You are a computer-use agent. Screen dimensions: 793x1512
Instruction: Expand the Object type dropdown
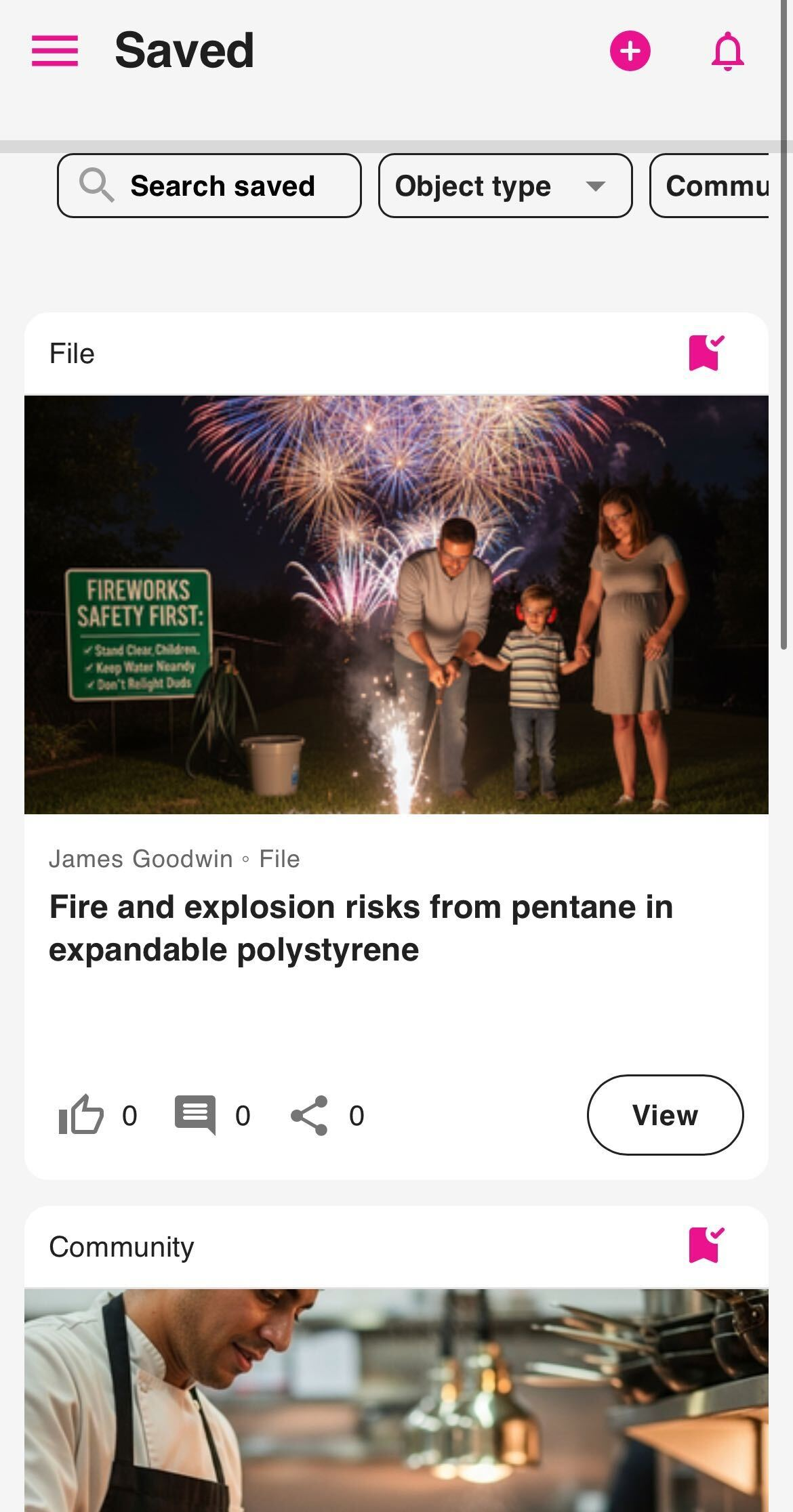point(505,186)
